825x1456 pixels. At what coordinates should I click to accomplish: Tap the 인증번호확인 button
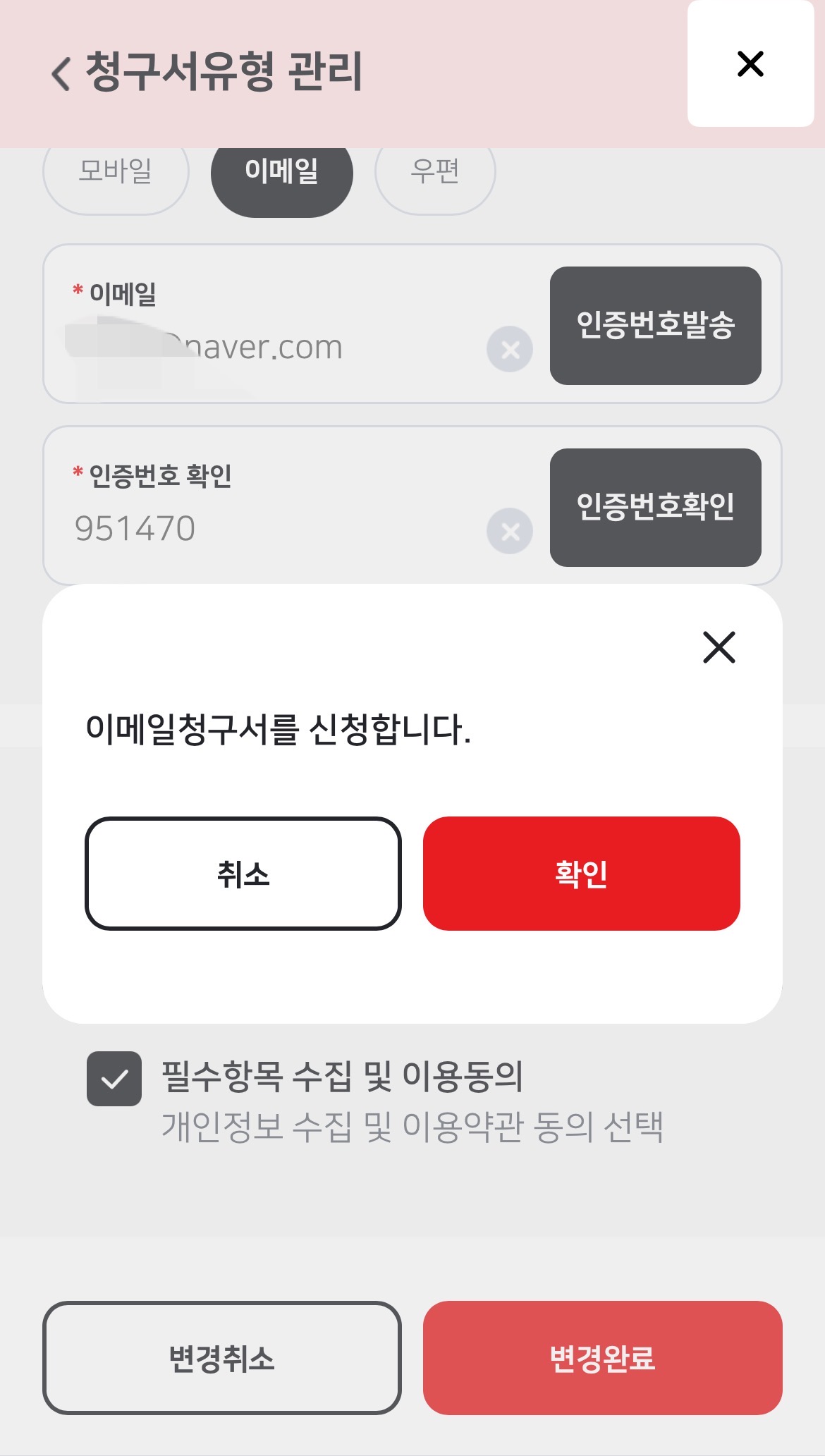point(655,507)
